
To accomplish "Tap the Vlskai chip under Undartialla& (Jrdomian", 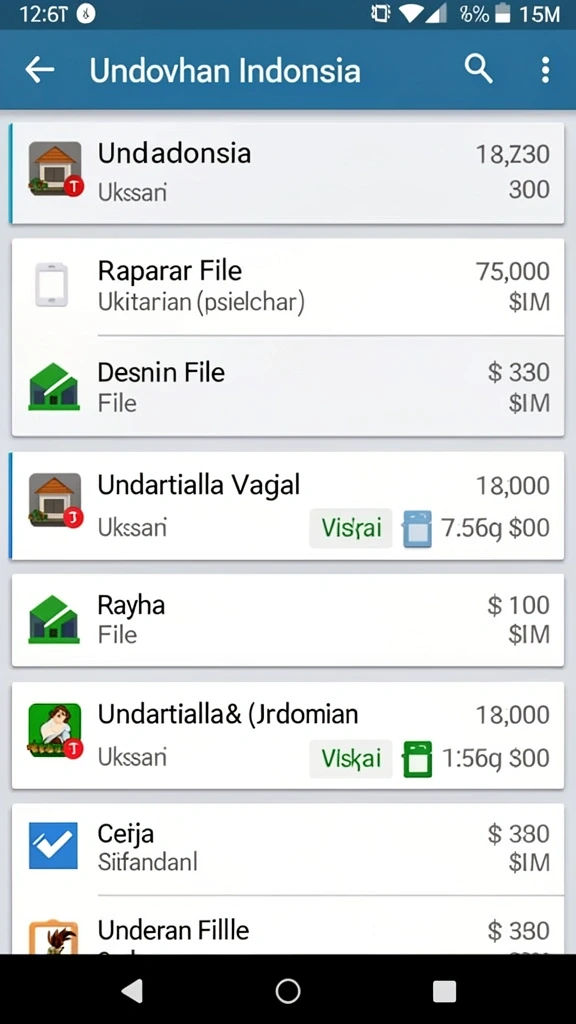I will (351, 758).
